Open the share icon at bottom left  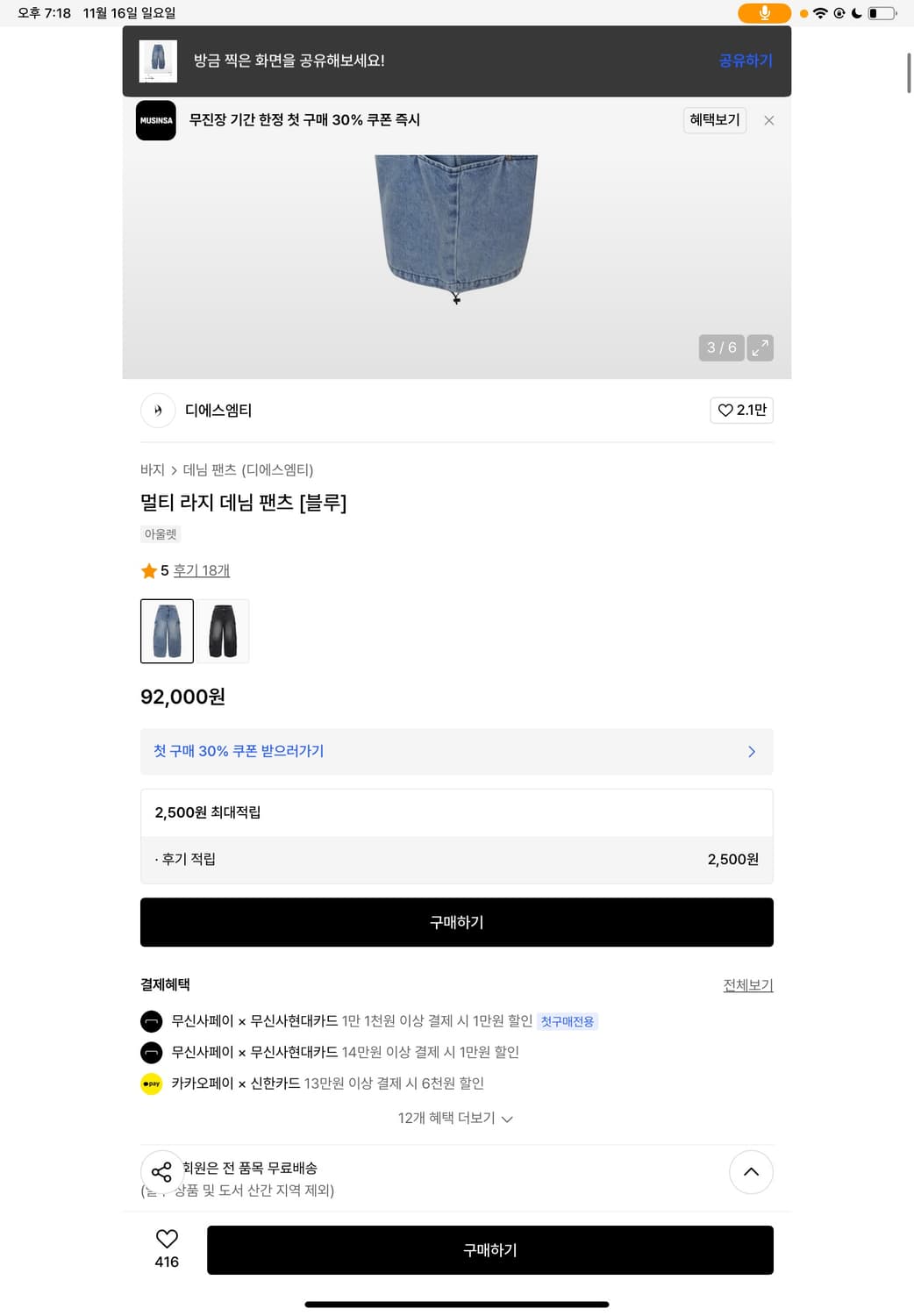click(161, 1171)
